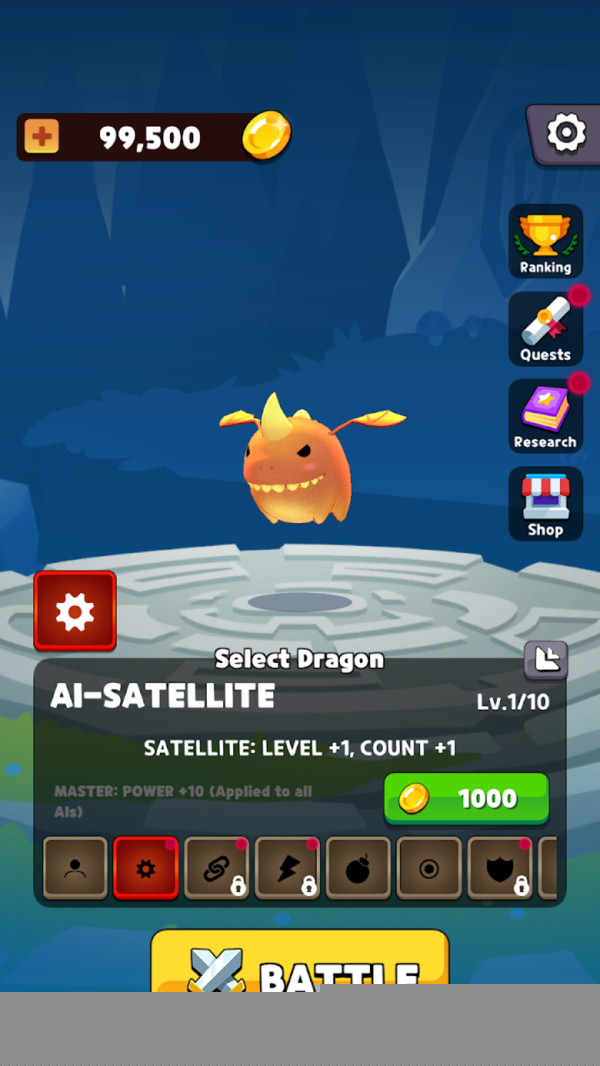Collapse the info panel corner icon
This screenshot has width=600, height=1066.
[x=545, y=660]
